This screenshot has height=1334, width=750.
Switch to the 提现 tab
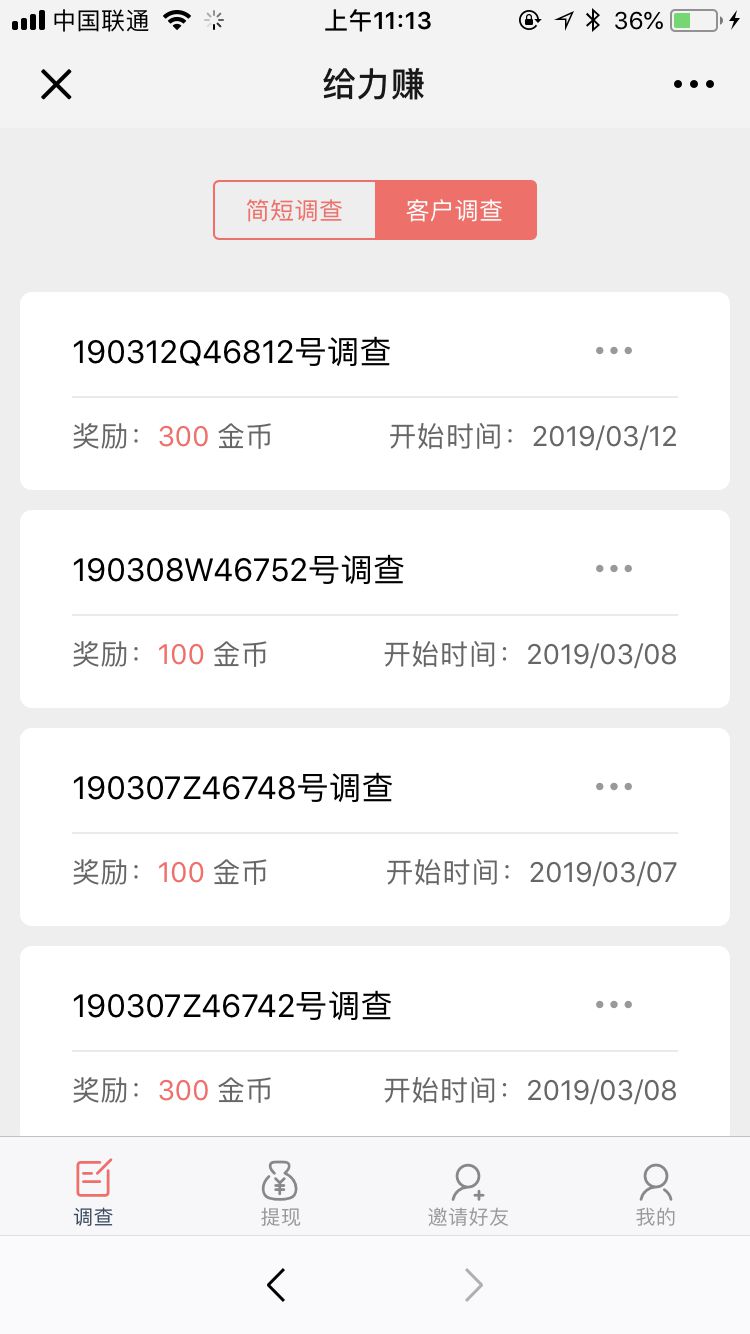(x=281, y=1193)
